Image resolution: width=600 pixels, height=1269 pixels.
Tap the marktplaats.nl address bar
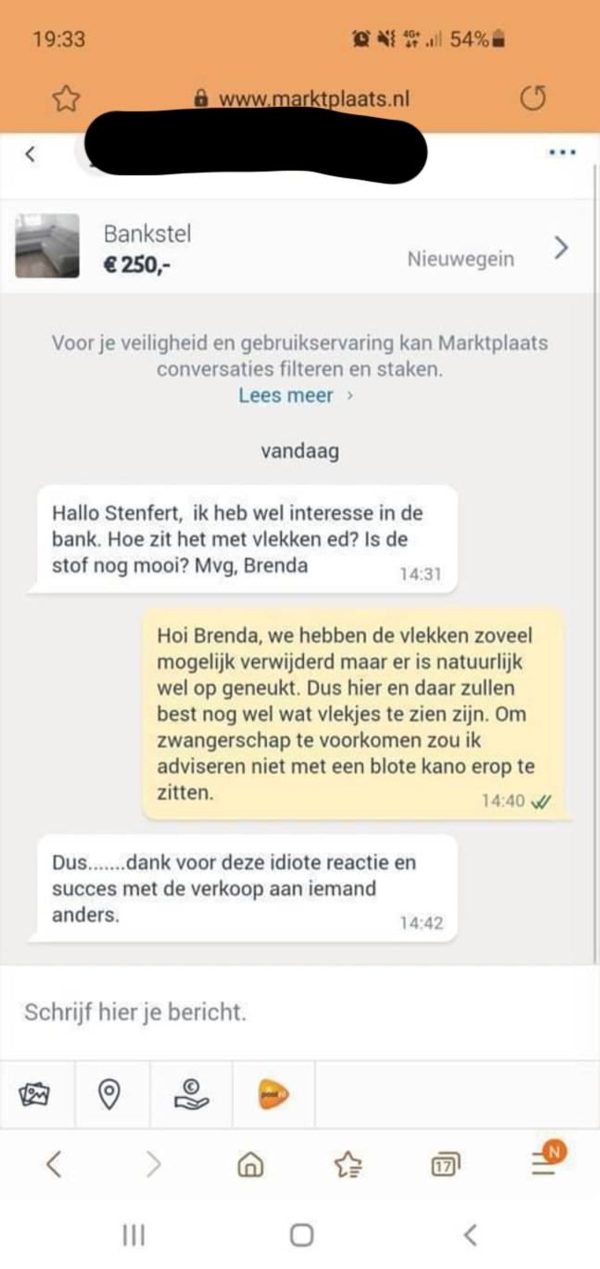300,98
